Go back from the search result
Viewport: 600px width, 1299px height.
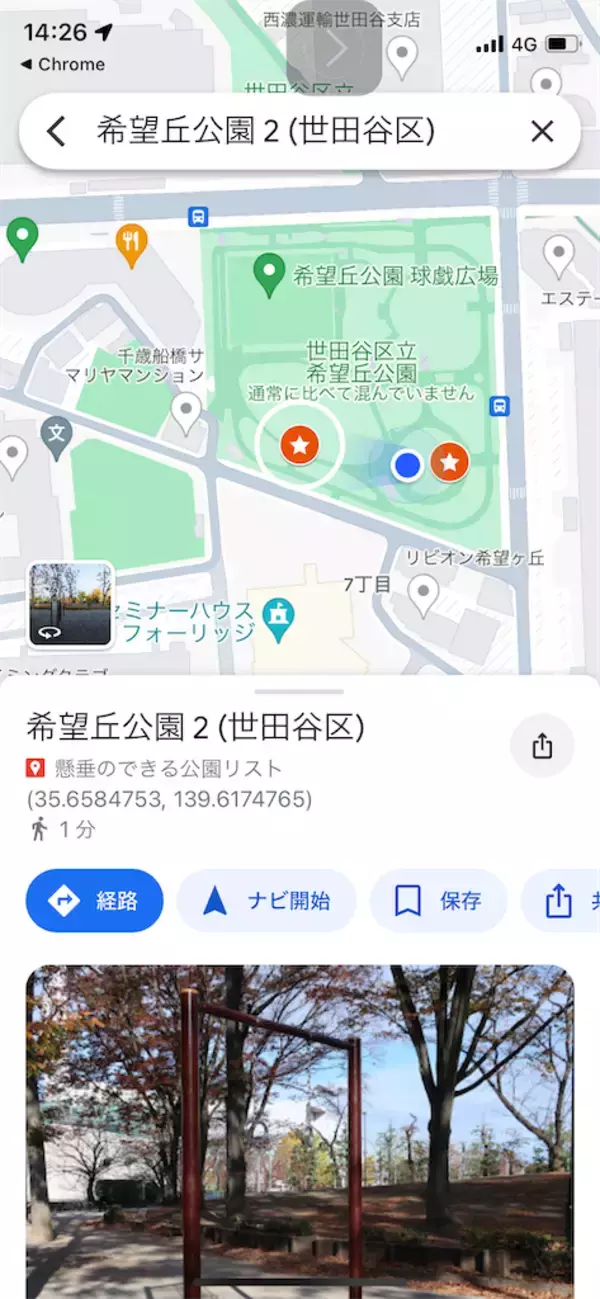click(x=56, y=131)
